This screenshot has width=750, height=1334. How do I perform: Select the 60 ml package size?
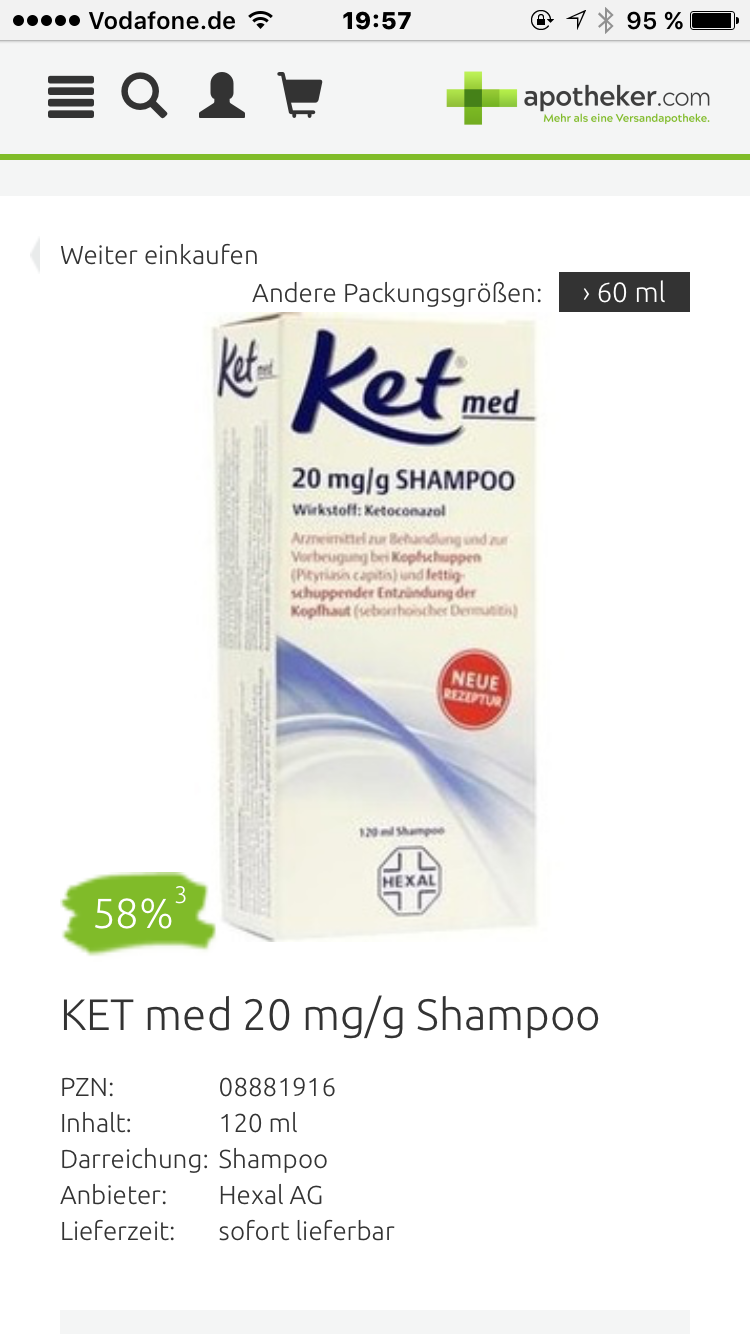pyautogui.click(x=624, y=293)
